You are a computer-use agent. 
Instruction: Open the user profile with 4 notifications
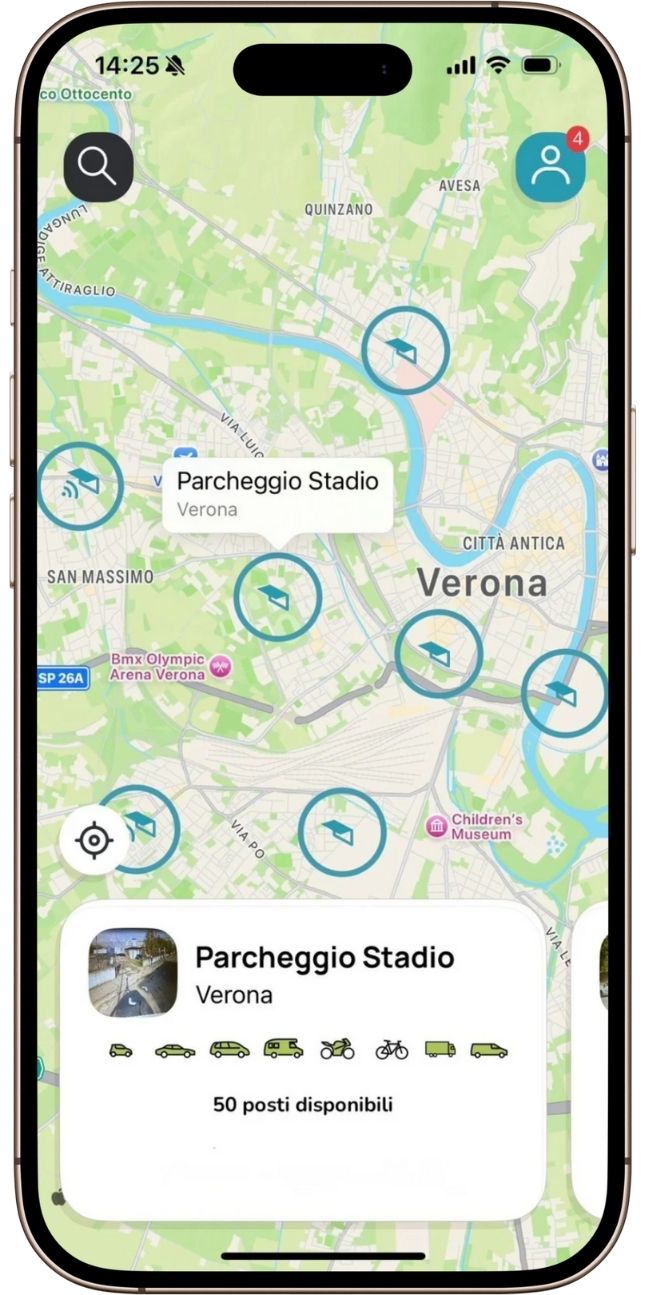(550, 167)
